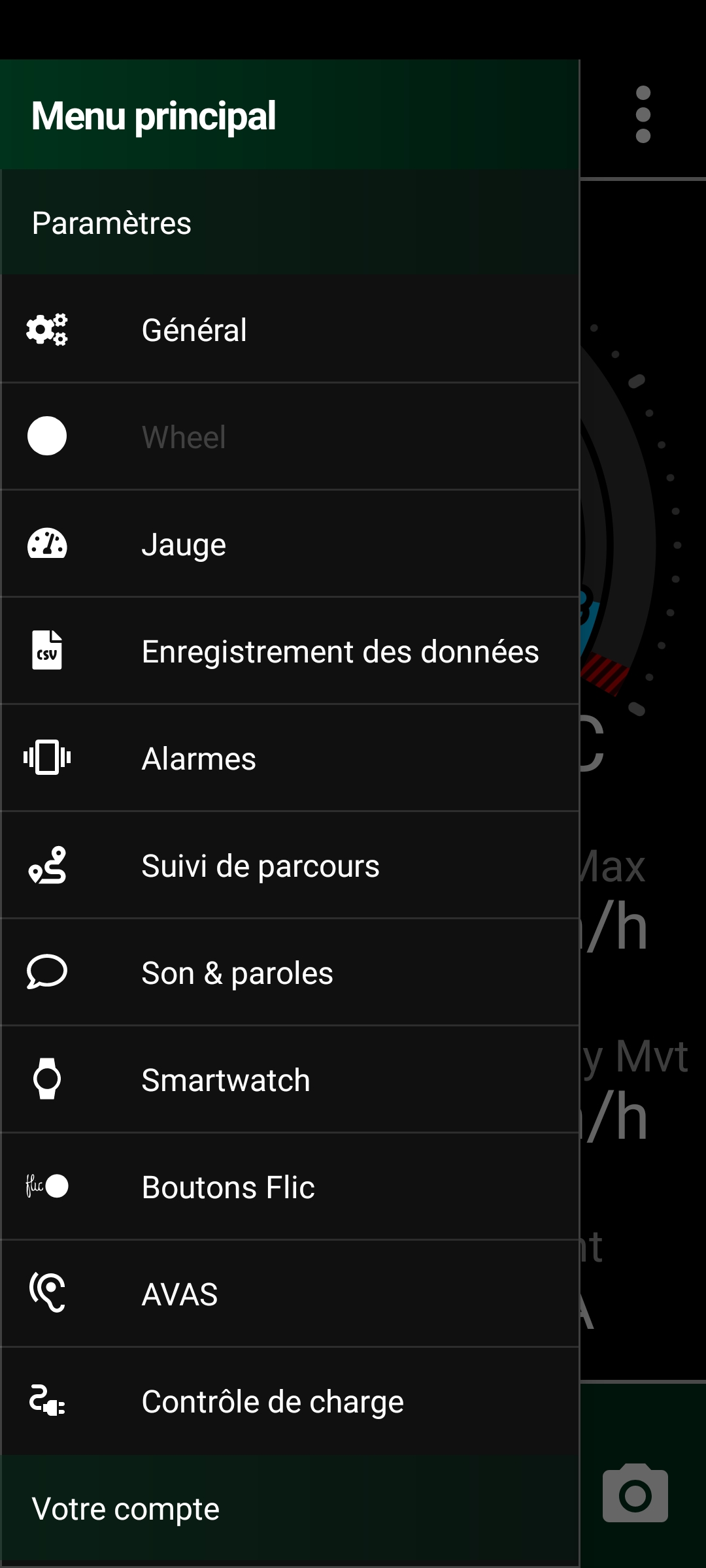Open Enregistrement des données
Viewport: 706px width, 1568px height.
click(290, 651)
